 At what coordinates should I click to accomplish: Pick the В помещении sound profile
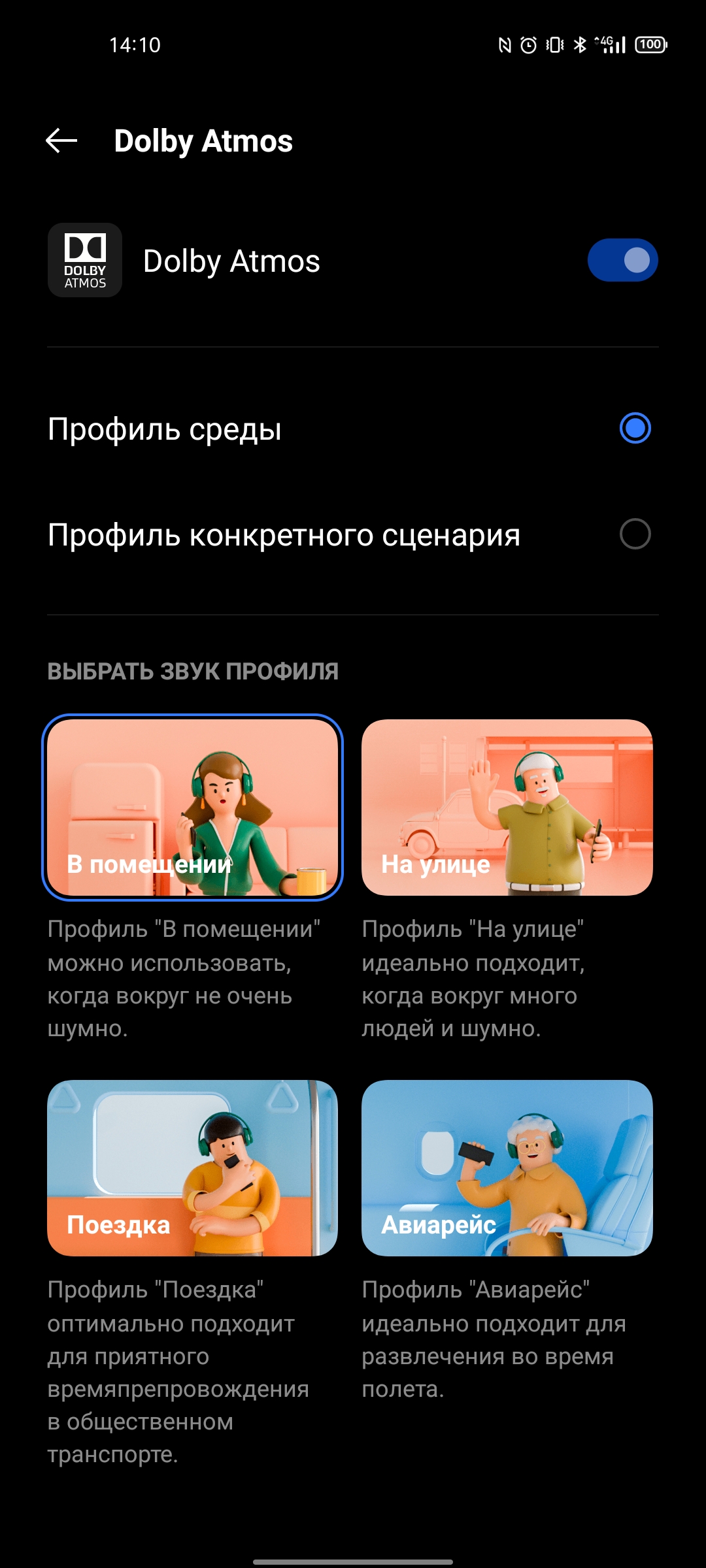192,808
